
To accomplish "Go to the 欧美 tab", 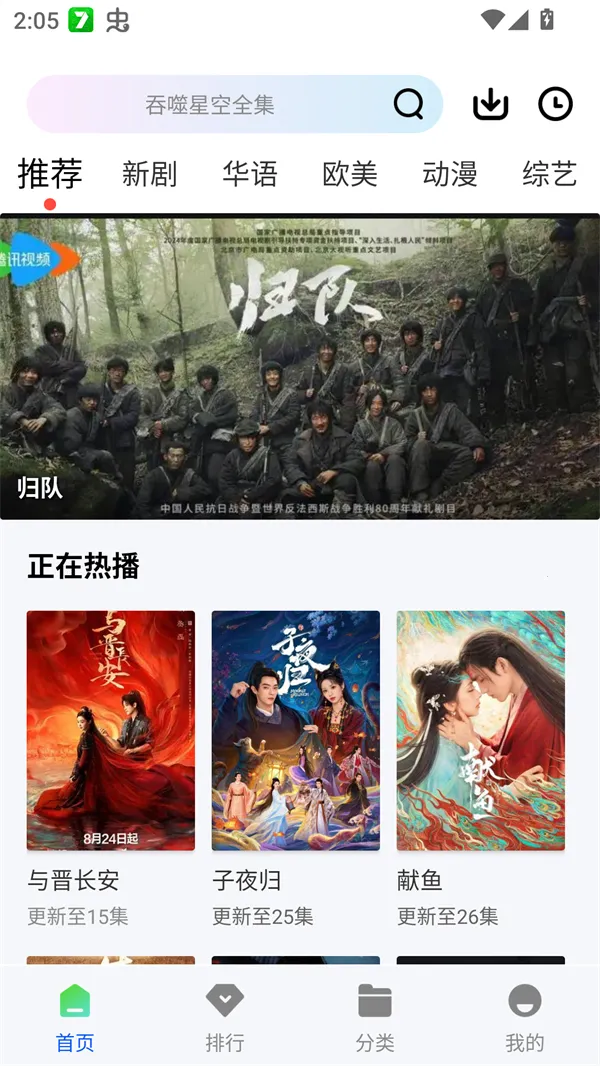I will coord(350,174).
